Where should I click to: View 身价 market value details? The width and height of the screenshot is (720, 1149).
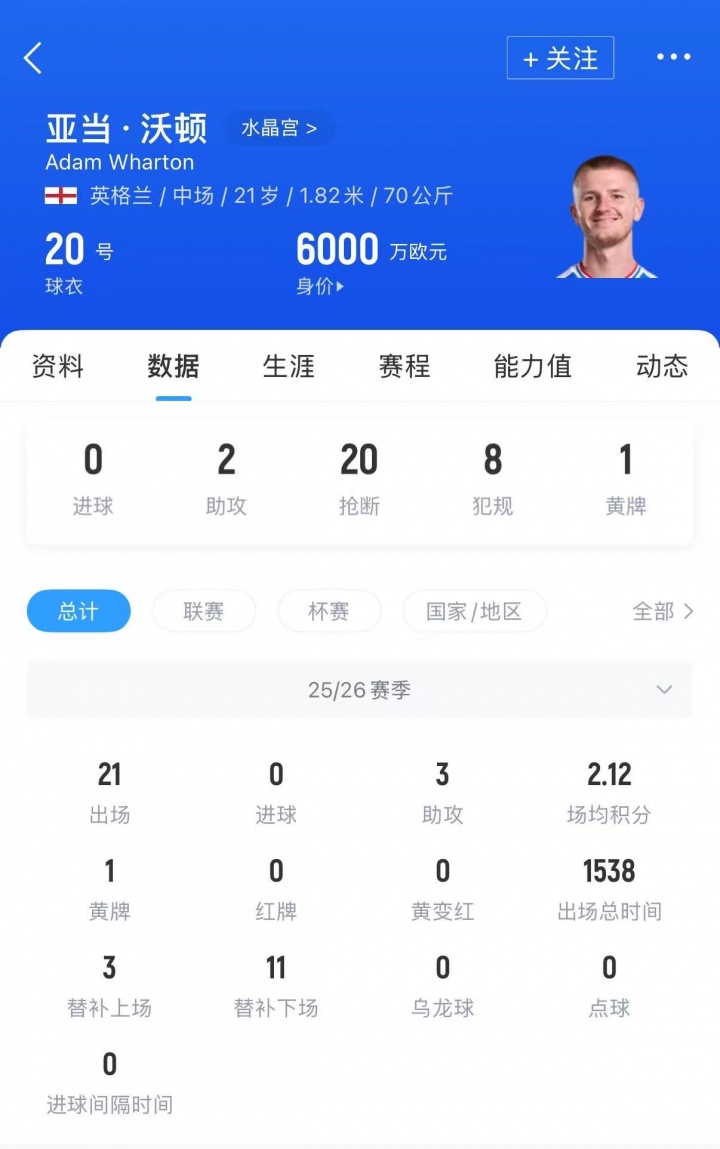pyautogui.click(x=320, y=286)
